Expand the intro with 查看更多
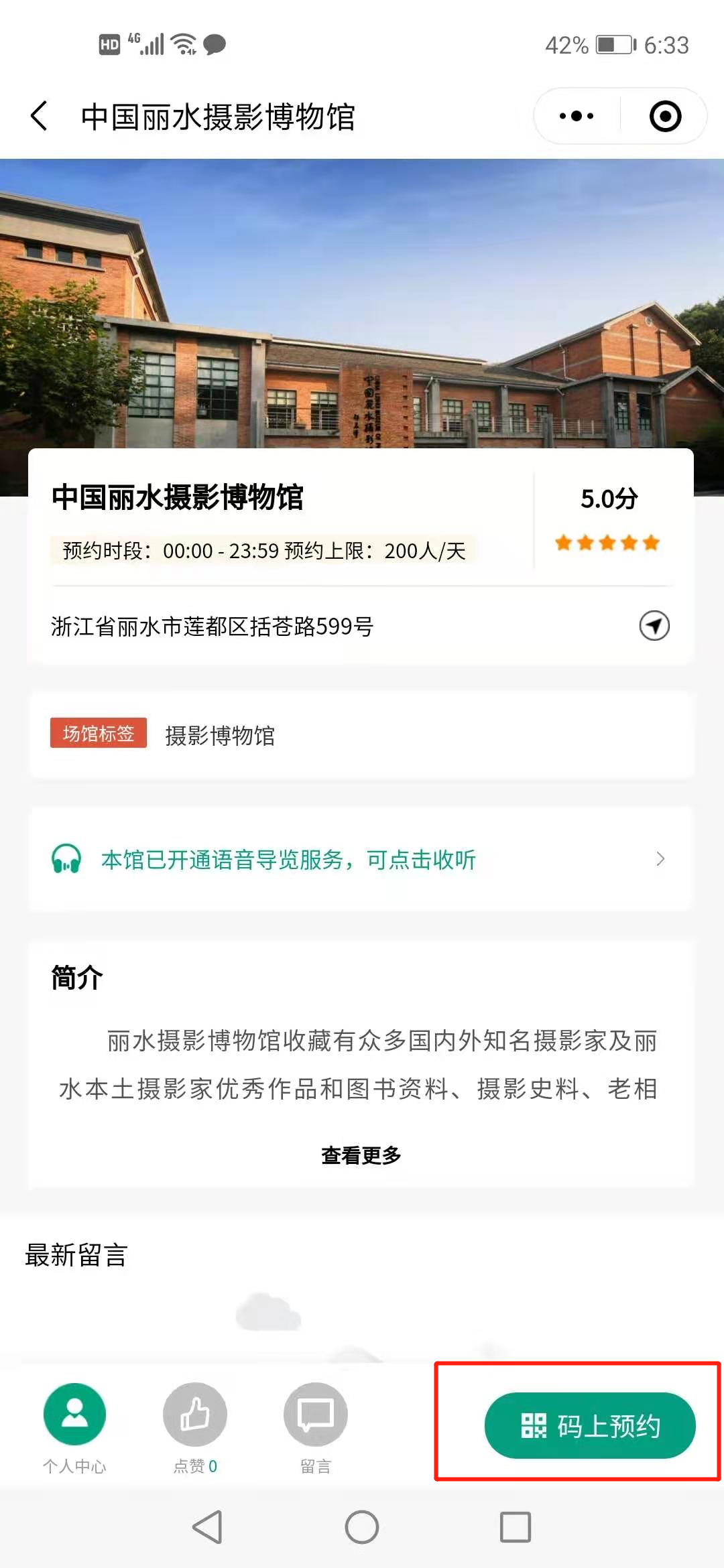 pyautogui.click(x=361, y=1155)
